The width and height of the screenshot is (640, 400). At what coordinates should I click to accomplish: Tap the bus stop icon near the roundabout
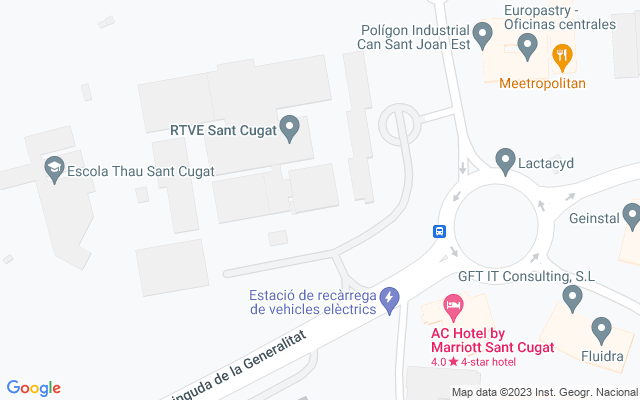point(439,231)
